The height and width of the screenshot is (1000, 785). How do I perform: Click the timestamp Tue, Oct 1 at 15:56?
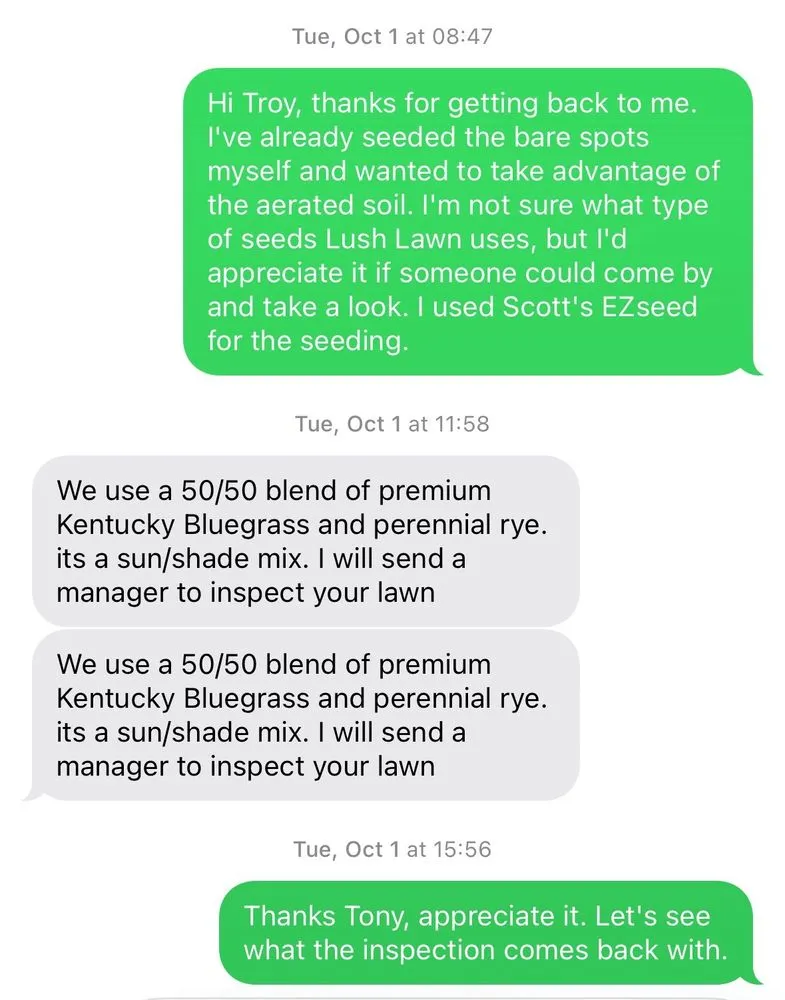pyautogui.click(x=392, y=850)
